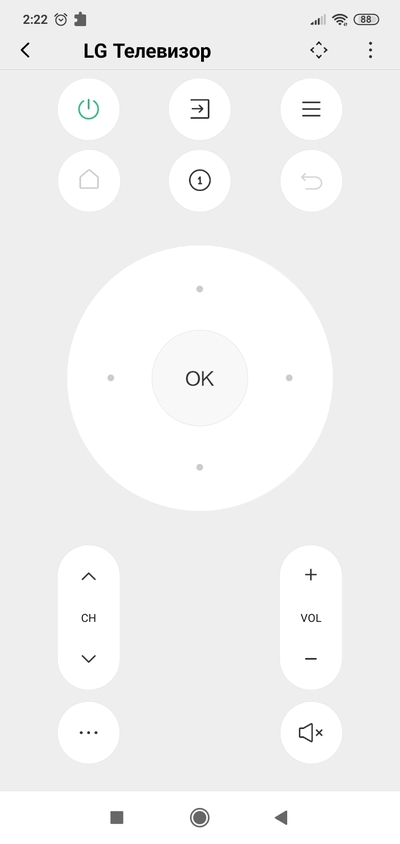Tap the numbered 1 circle button
Screen dimensions: 400x844
[x=200, y=181]
